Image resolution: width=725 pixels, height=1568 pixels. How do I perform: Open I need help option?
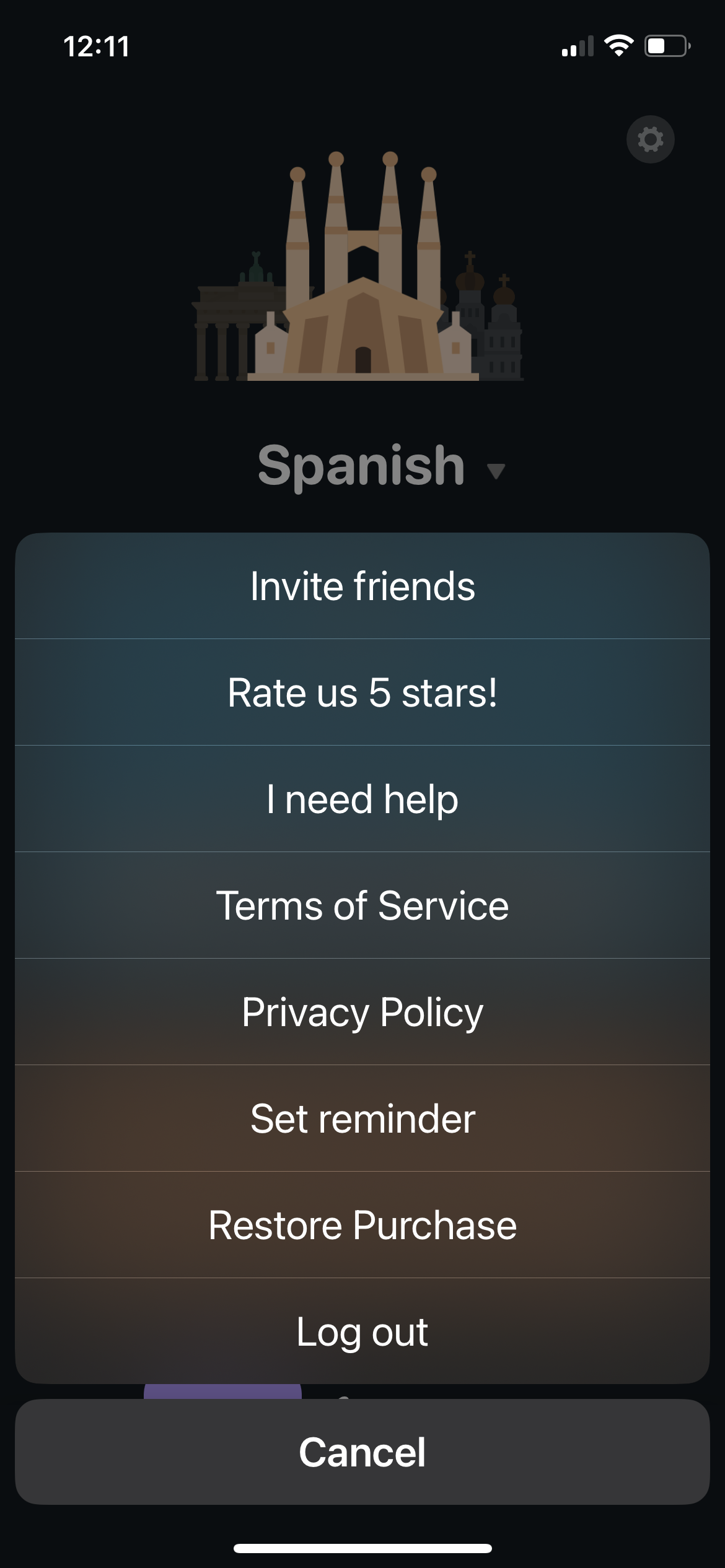[x=362, y=799]
